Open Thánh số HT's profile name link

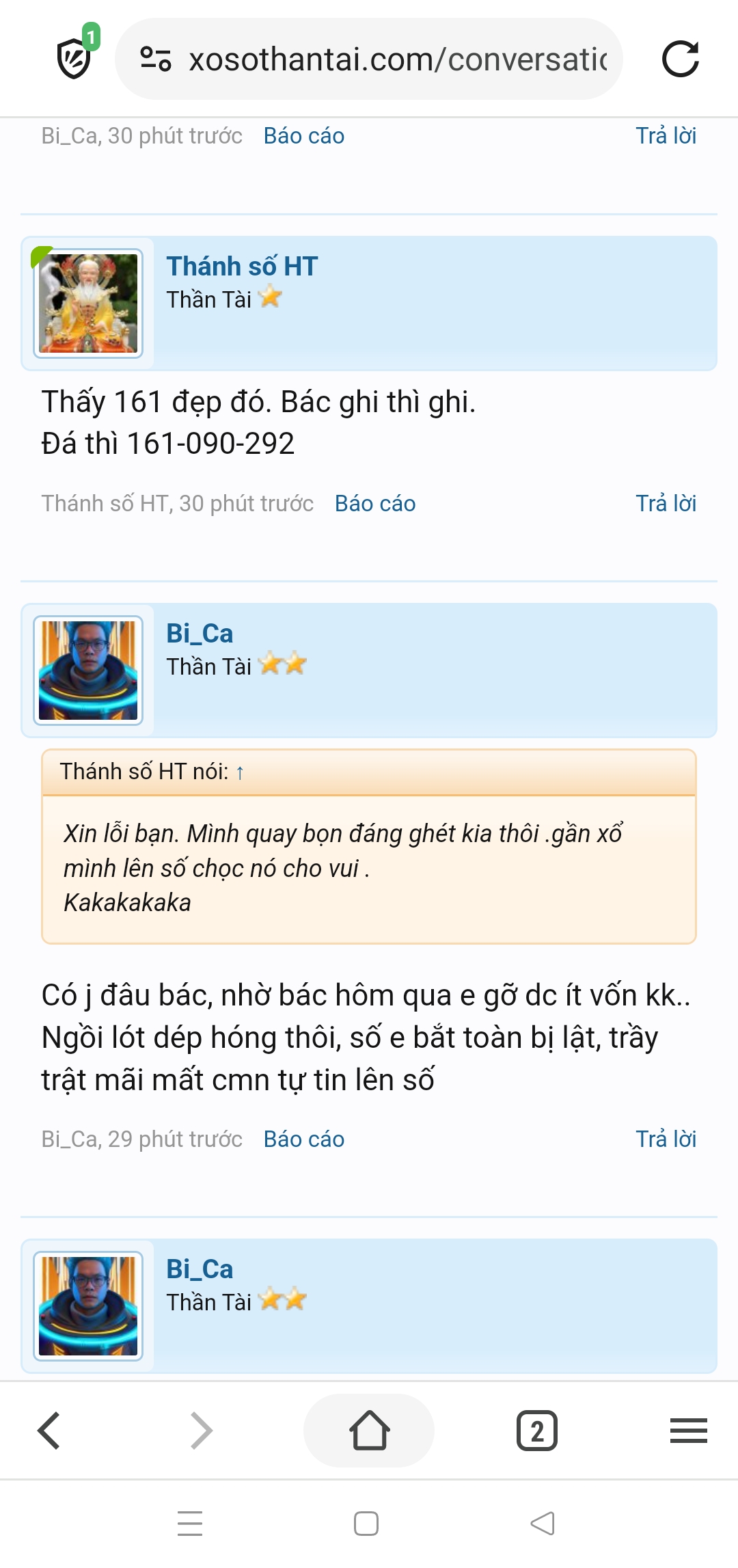click(x=242, y=266)
